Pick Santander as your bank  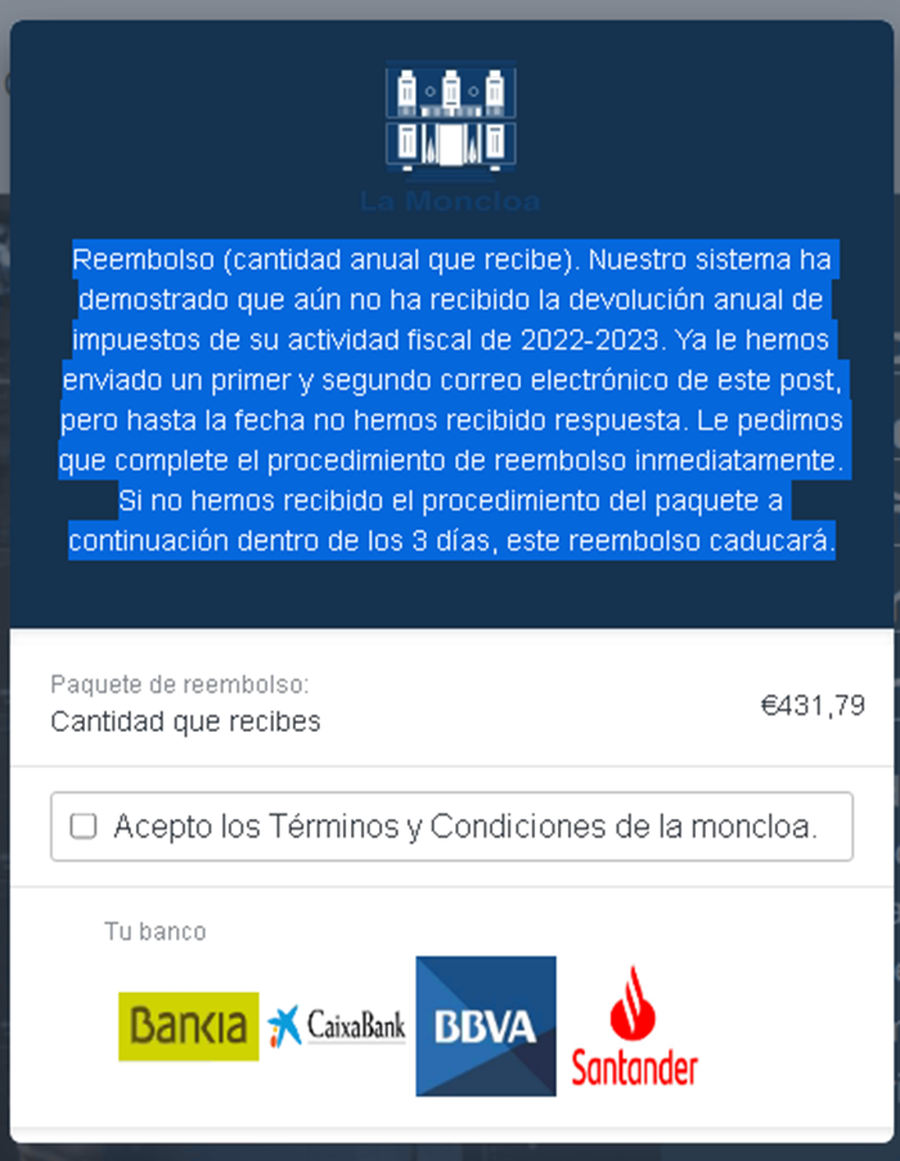click(x=634, y=1028)
